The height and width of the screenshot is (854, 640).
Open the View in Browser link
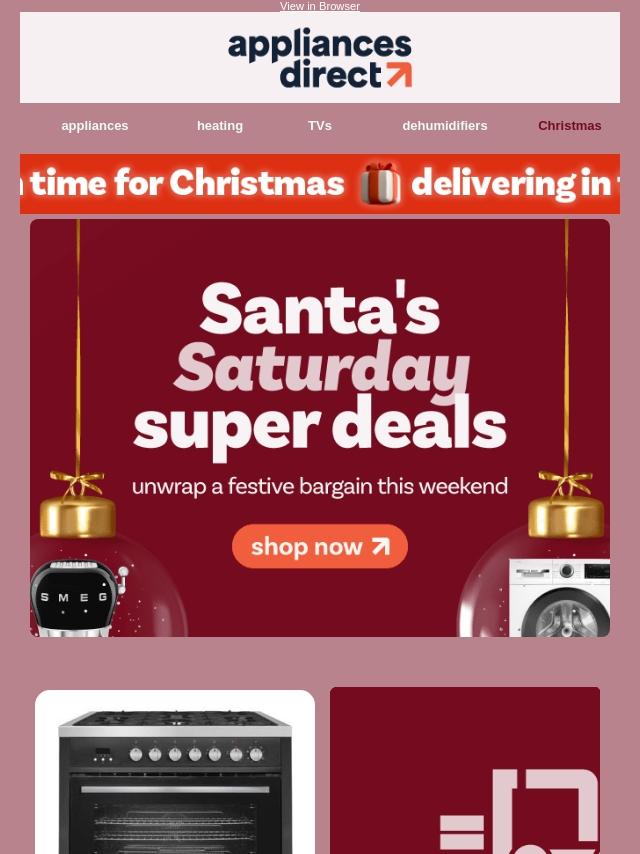click(320, 6)
